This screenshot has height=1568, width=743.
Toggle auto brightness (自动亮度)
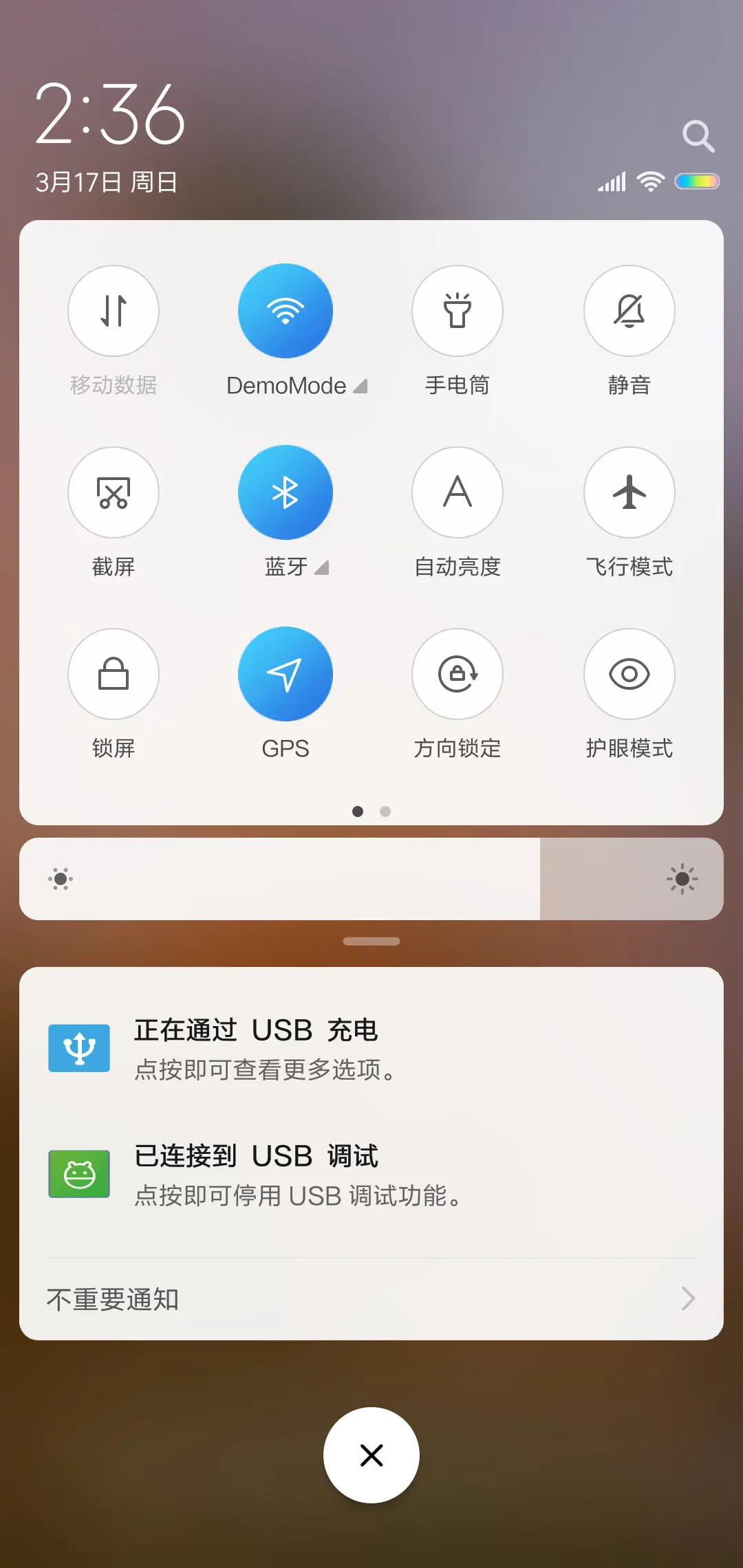(x=457, y=492)
